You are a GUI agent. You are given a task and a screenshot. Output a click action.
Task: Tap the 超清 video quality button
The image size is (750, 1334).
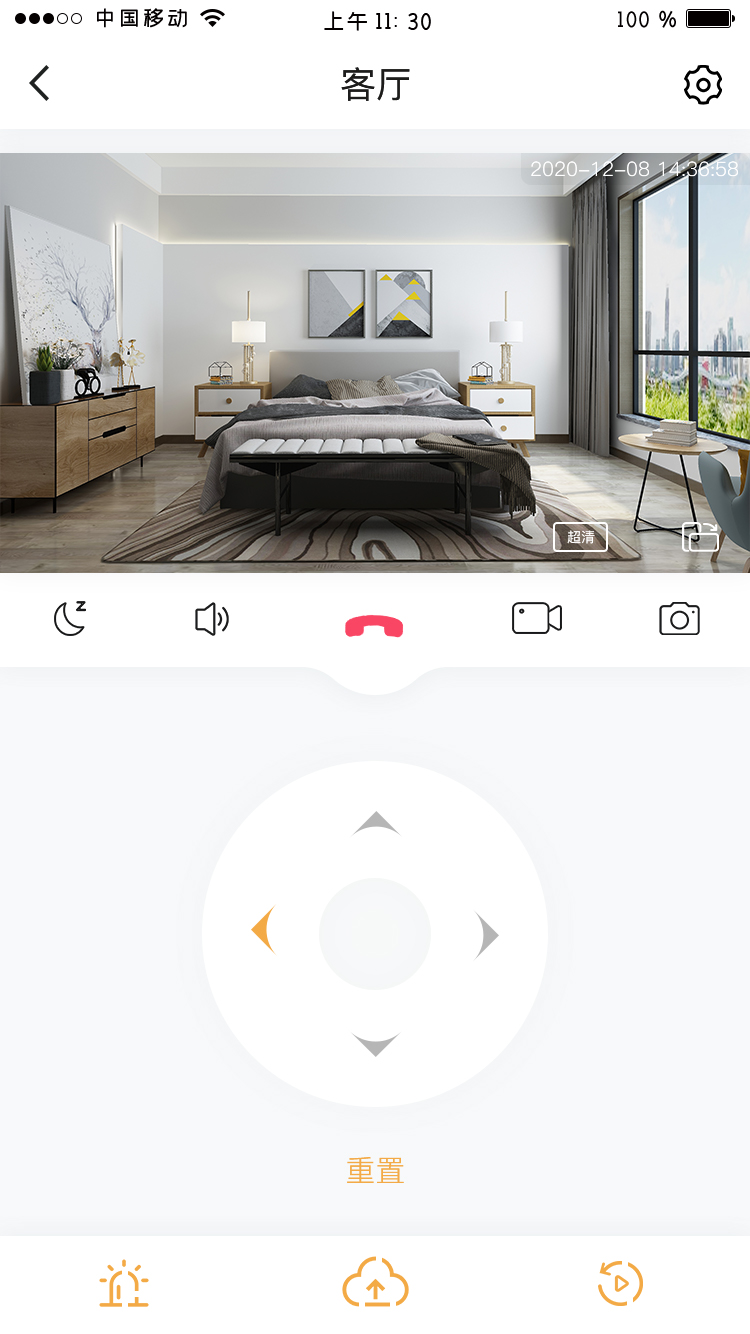(580, 537)
